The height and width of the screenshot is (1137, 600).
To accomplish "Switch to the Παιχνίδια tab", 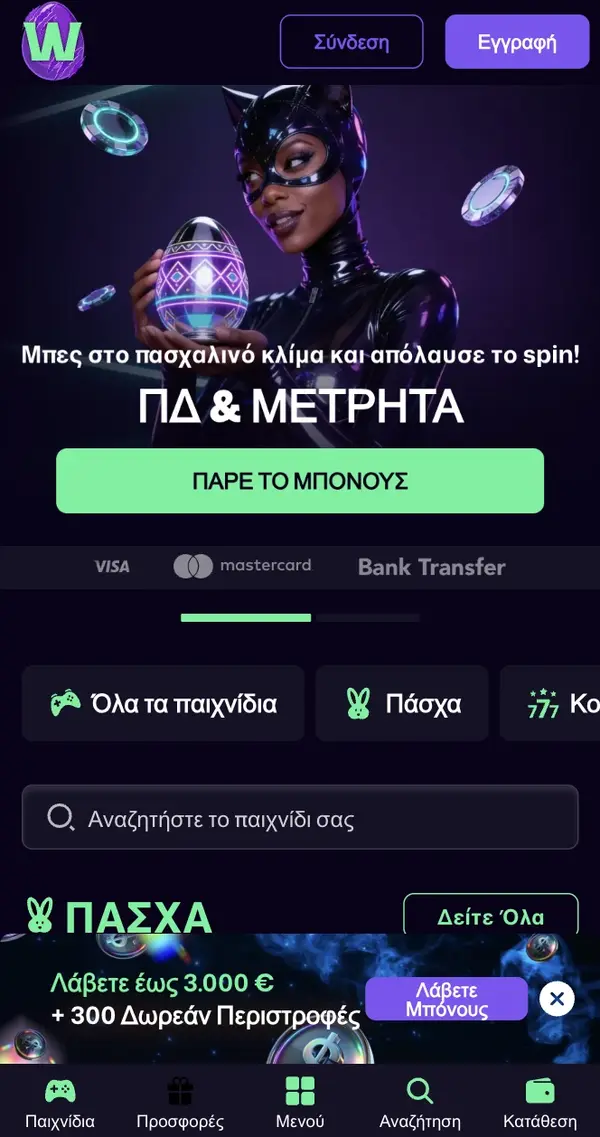I will point(60,1102).
